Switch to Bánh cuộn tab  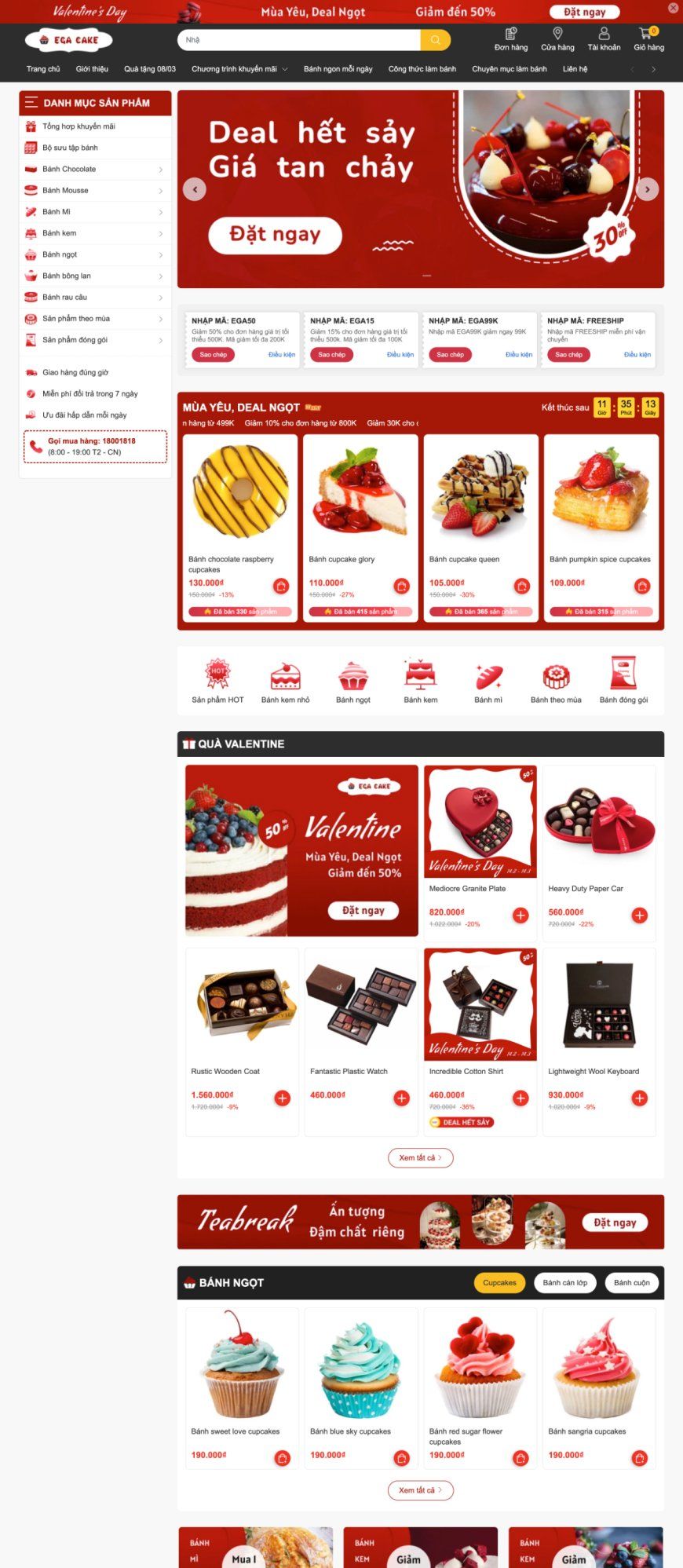tap(631, 1282)
